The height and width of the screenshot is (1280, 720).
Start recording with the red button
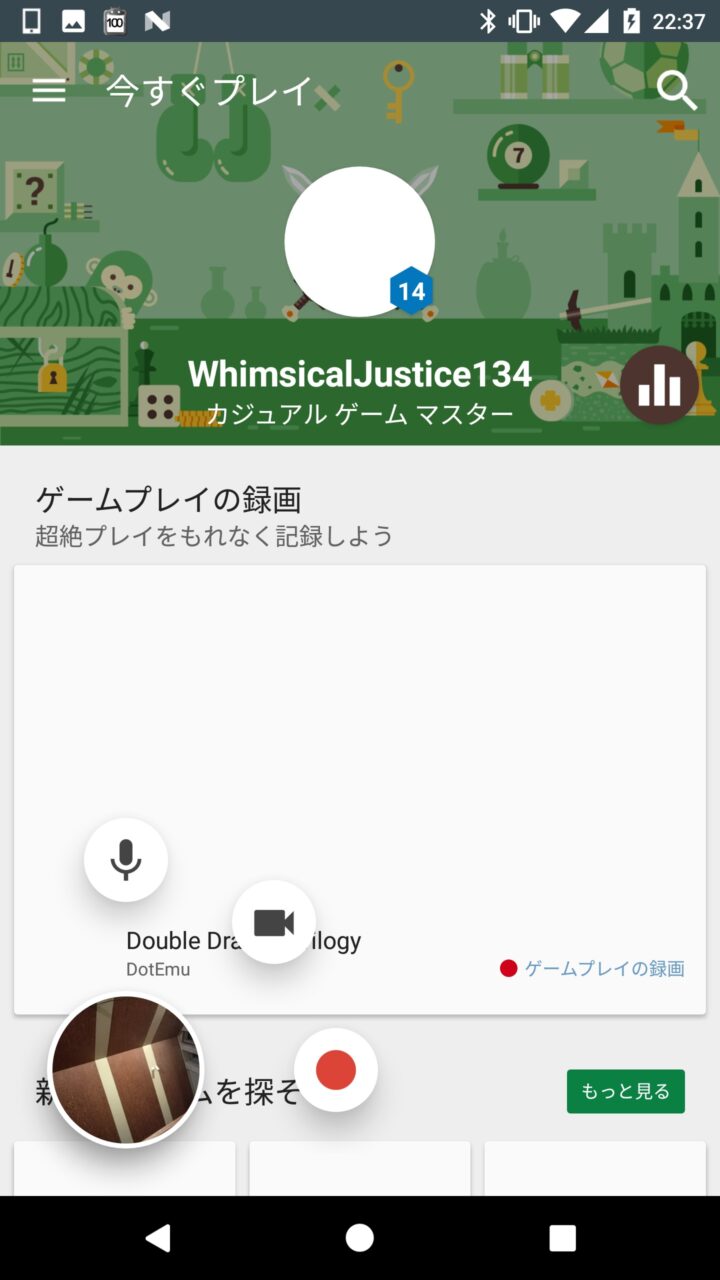(336, 1070)
